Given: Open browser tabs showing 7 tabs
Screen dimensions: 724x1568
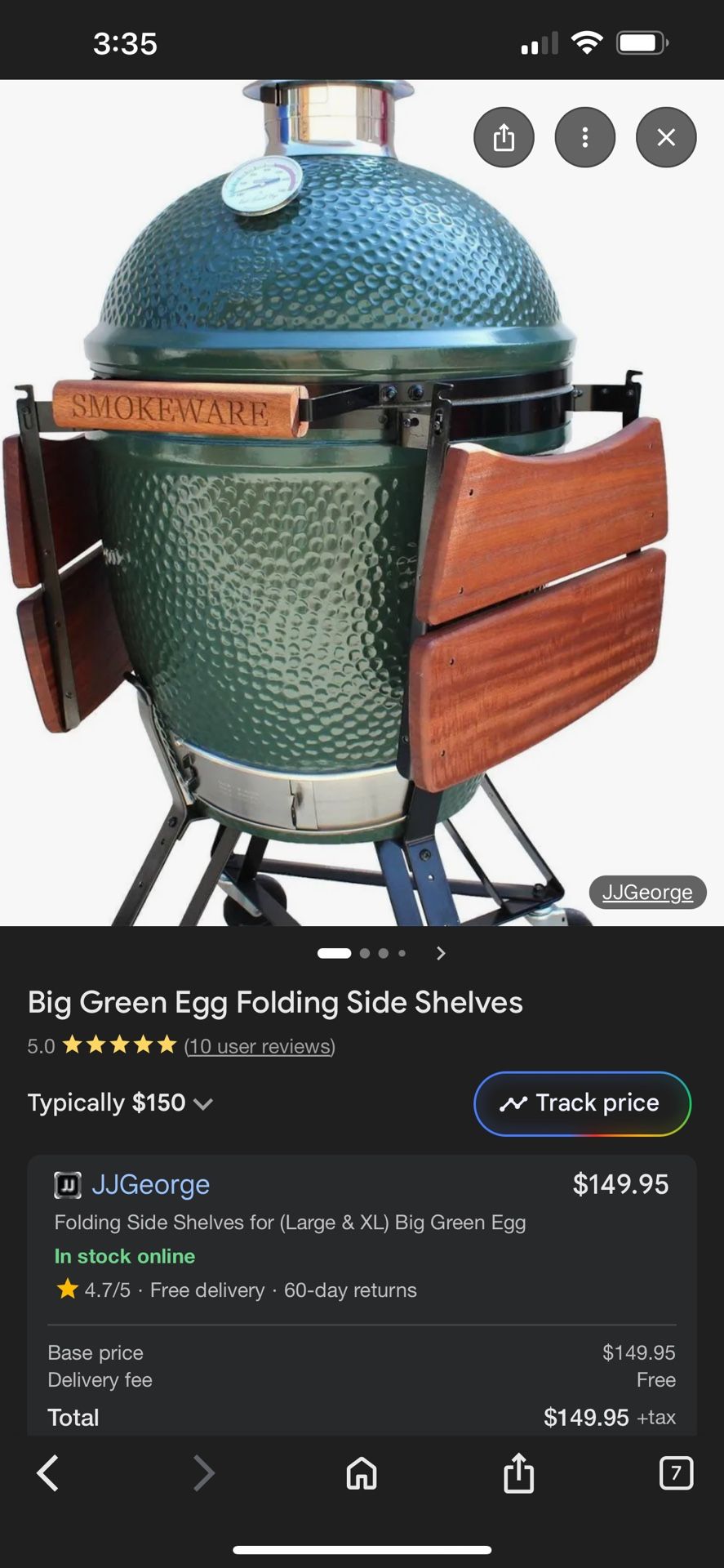Looking at the screenshot, I should point(675,1473).
